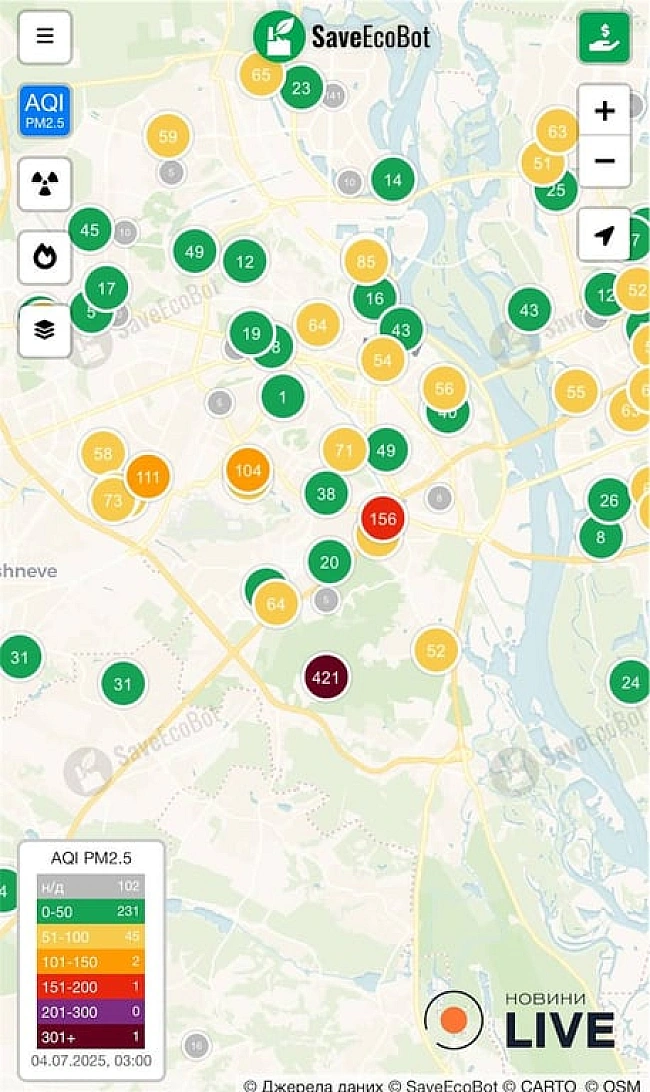Open the dark red 421 station marker
Screen dimensions: 650x1092
[x=326, y=678]
